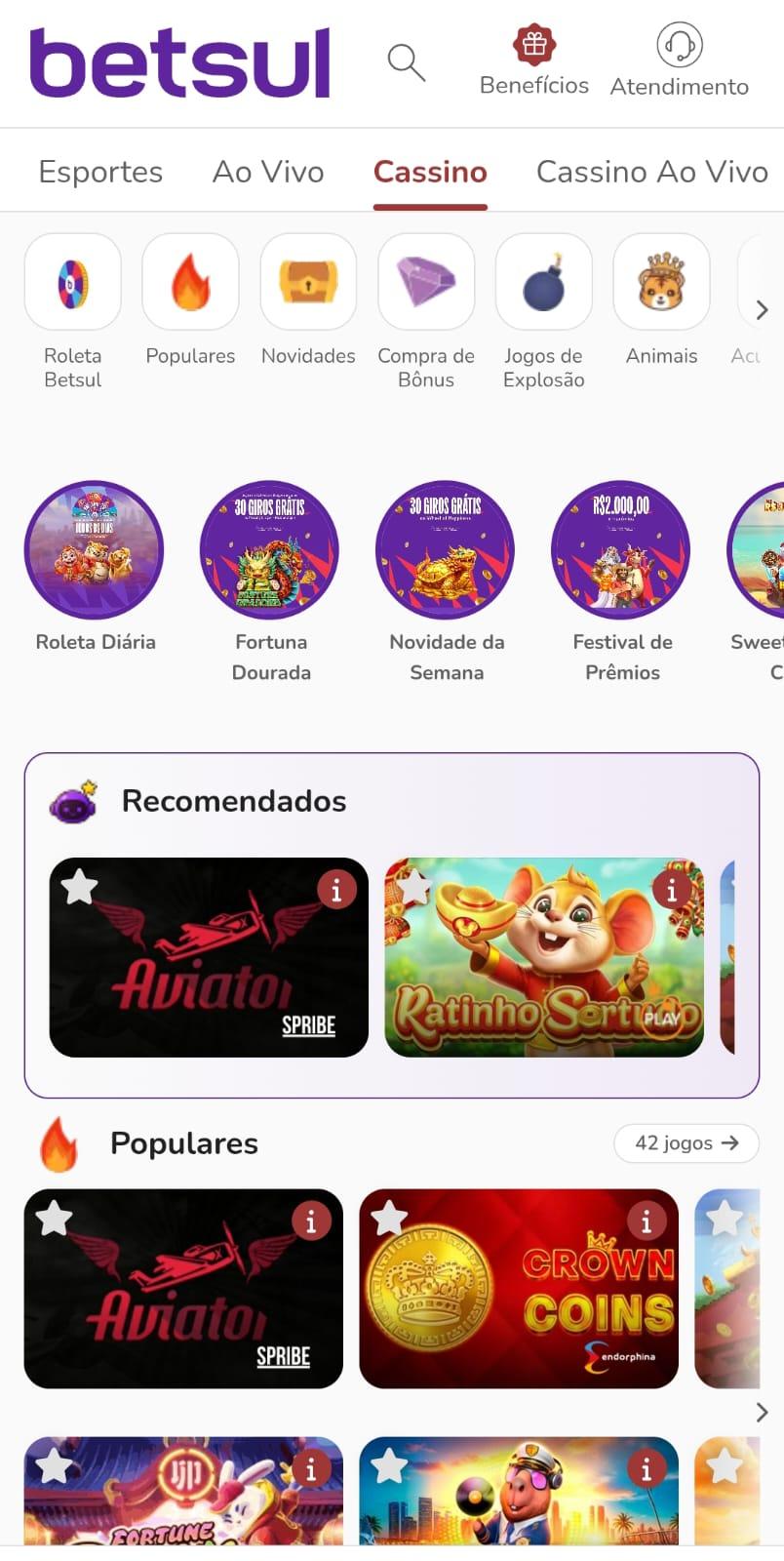Select the Roleta Betsul category icon

coord(72,282)
